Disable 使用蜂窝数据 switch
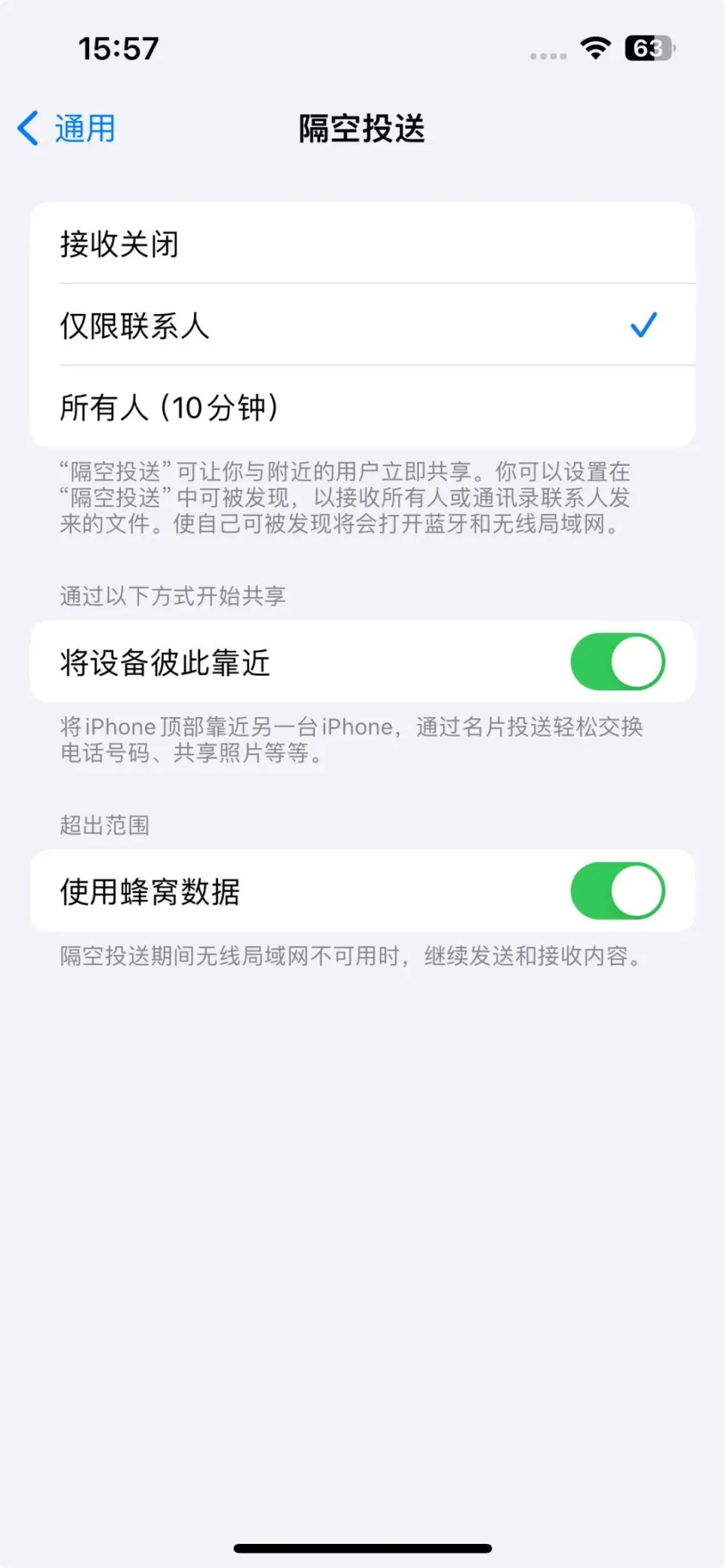Image resolution: width=725 pixels, height=1568 pixels. (617, 891)
